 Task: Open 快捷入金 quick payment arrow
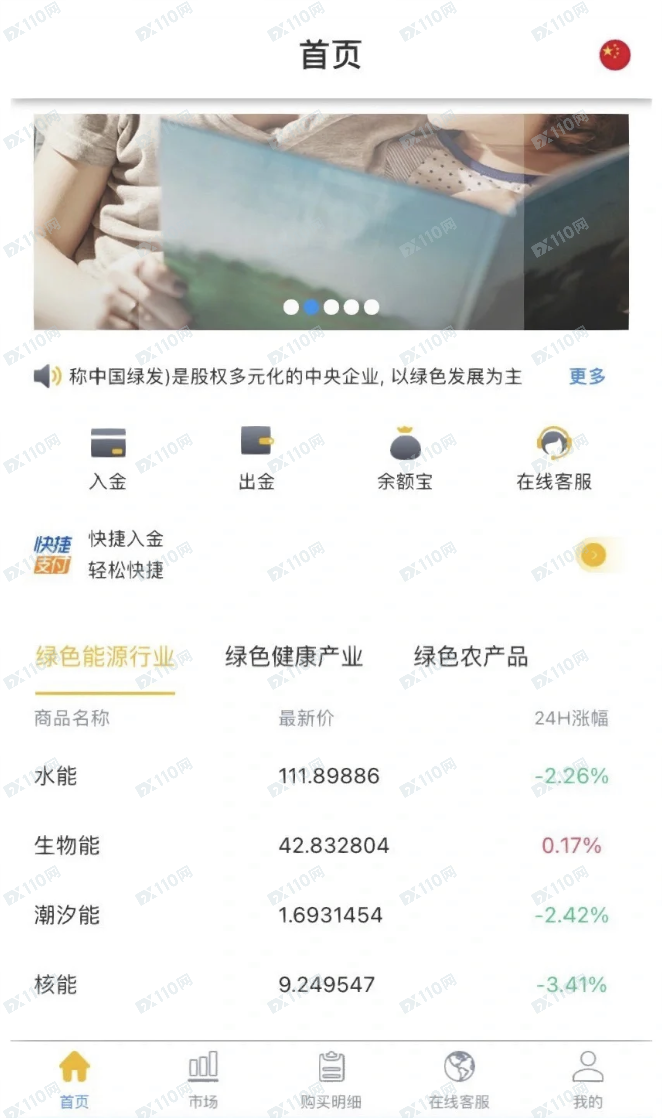point(593,554)
